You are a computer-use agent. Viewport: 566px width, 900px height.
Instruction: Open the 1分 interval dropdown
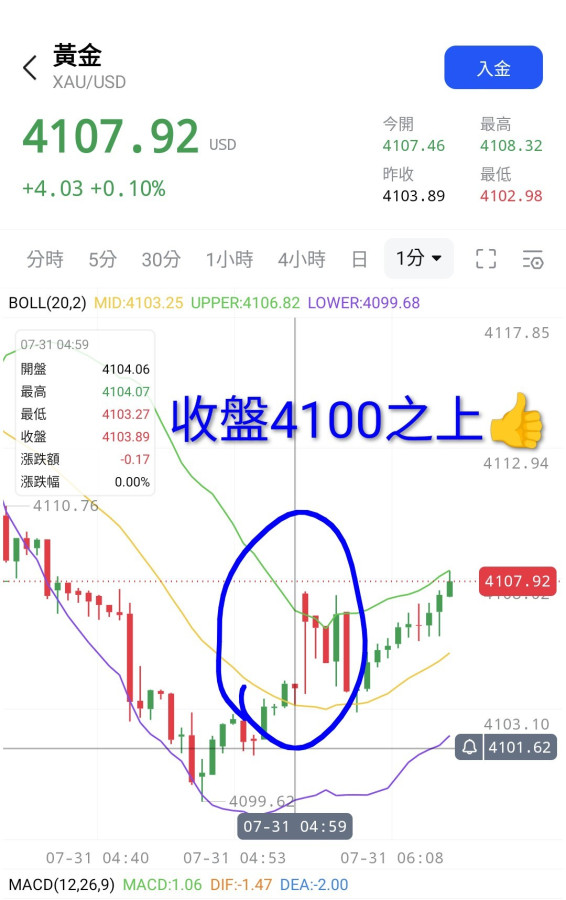coord(418,258)
